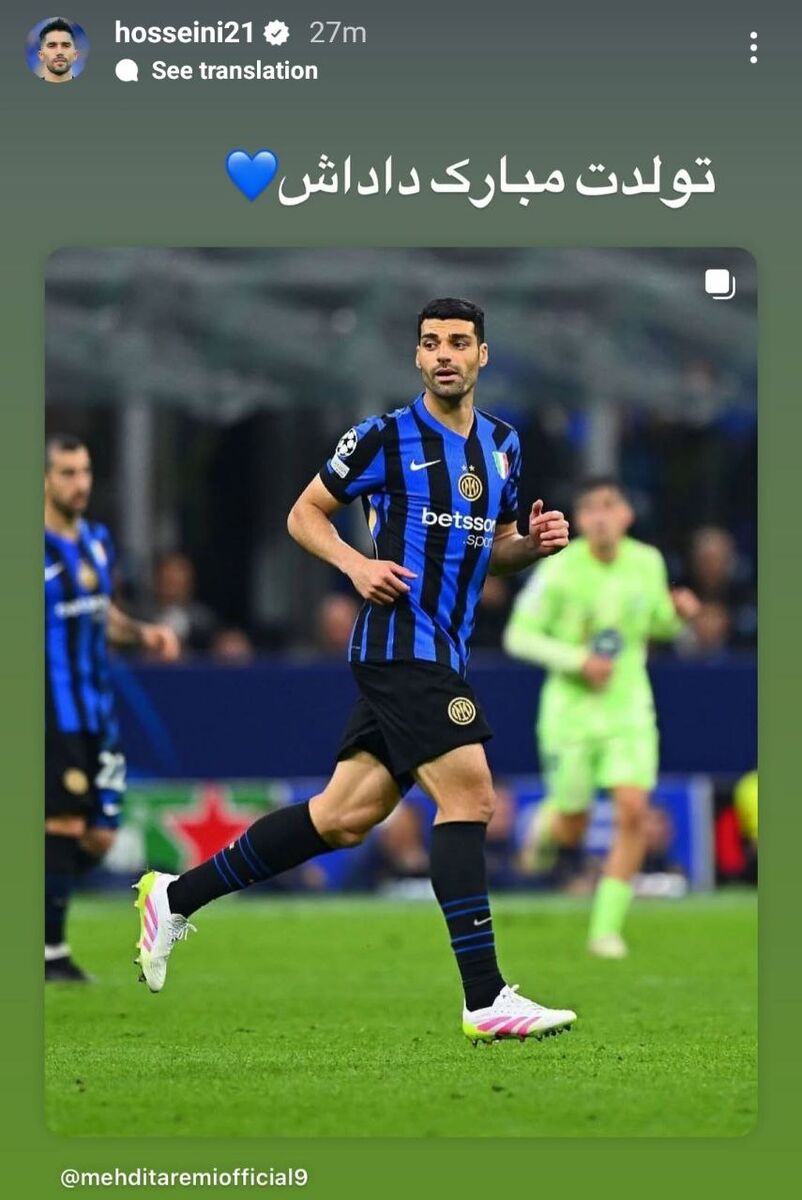Visit the @mehditaremiofficial9 mention

tap(184, 1177)
